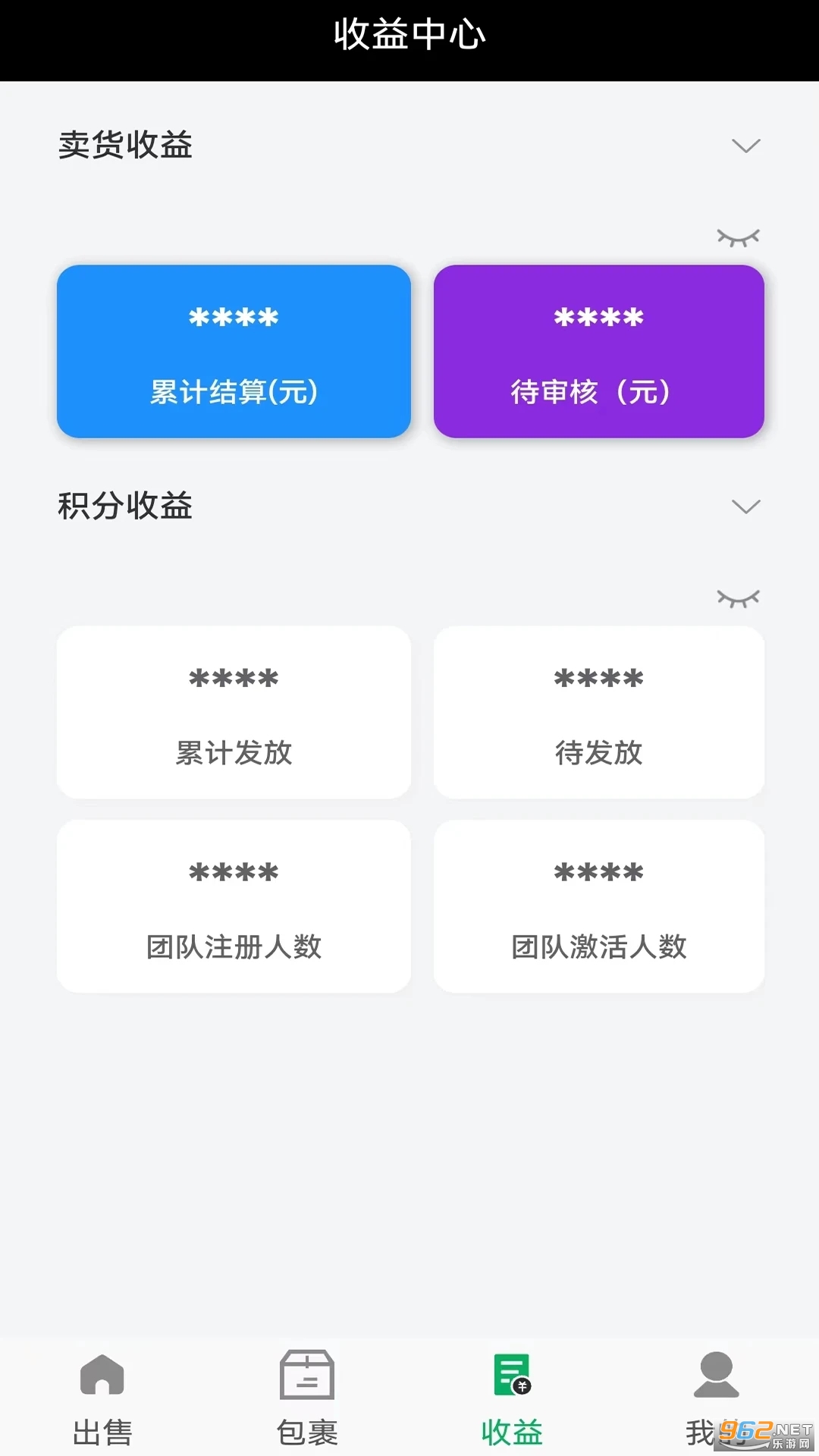Open the 累计发放 card
The width and height of the screenshot is (819, 1456).
pyautogui.click(x=234, y=712)
